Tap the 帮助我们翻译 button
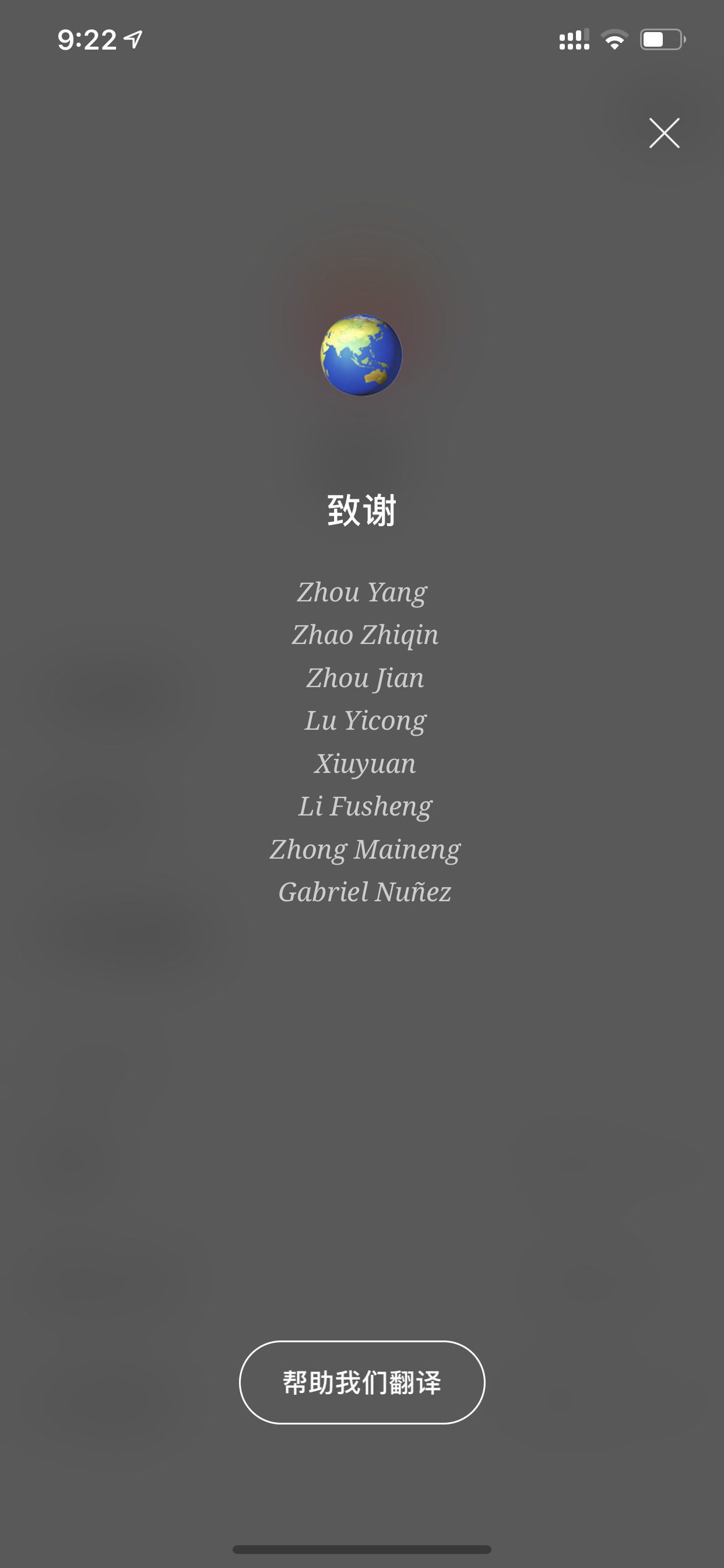 coord(362,1382)
